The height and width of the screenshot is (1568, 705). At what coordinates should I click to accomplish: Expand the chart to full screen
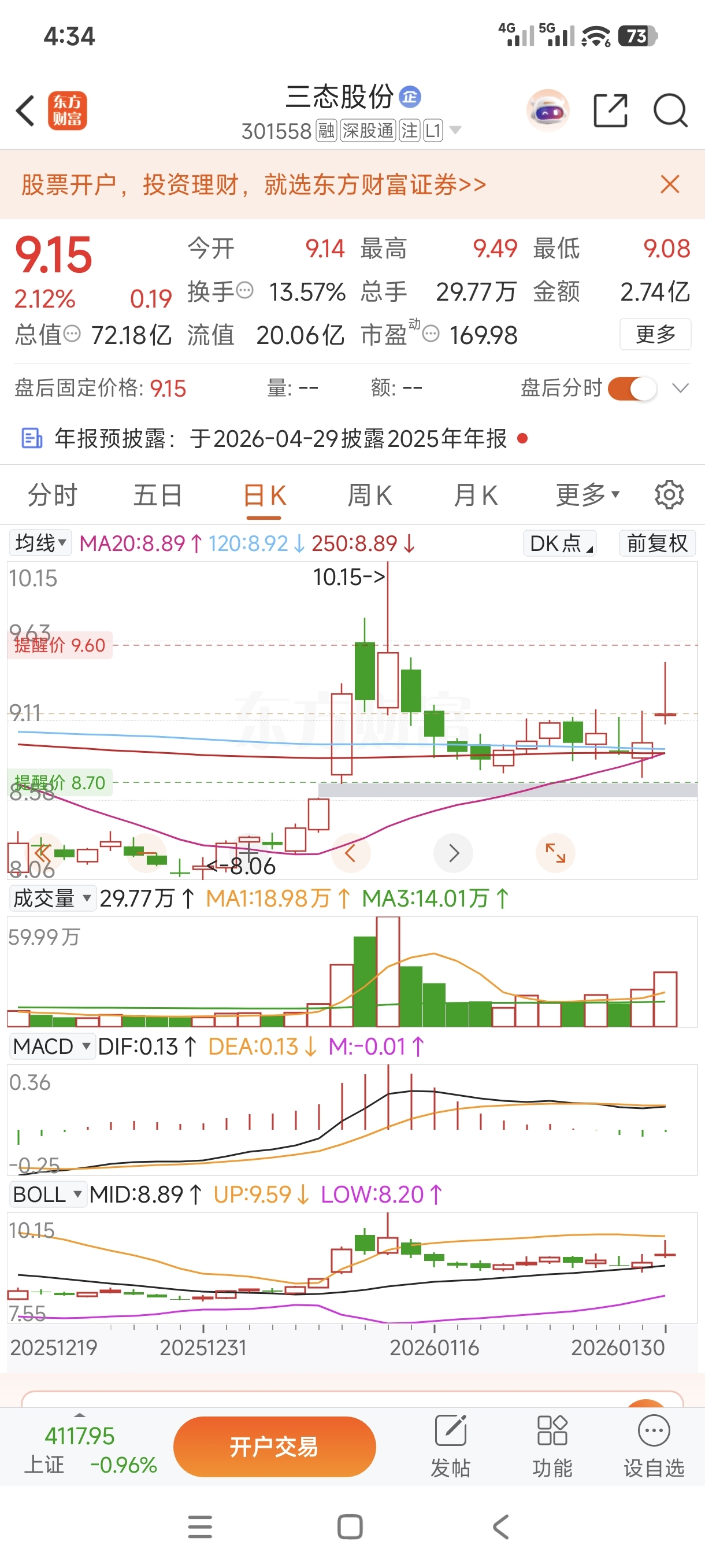coord(555,853)
